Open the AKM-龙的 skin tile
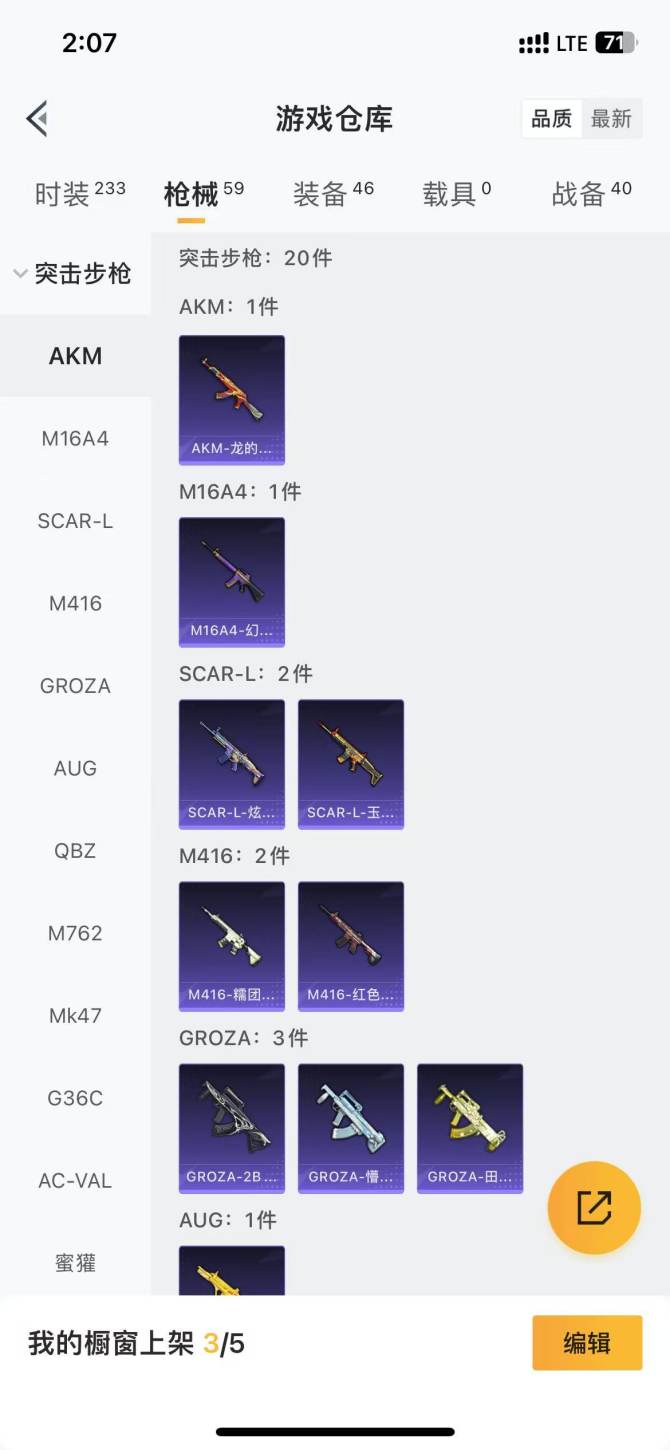The width and height of the screenshot is (670, 1450). point(232,399)
